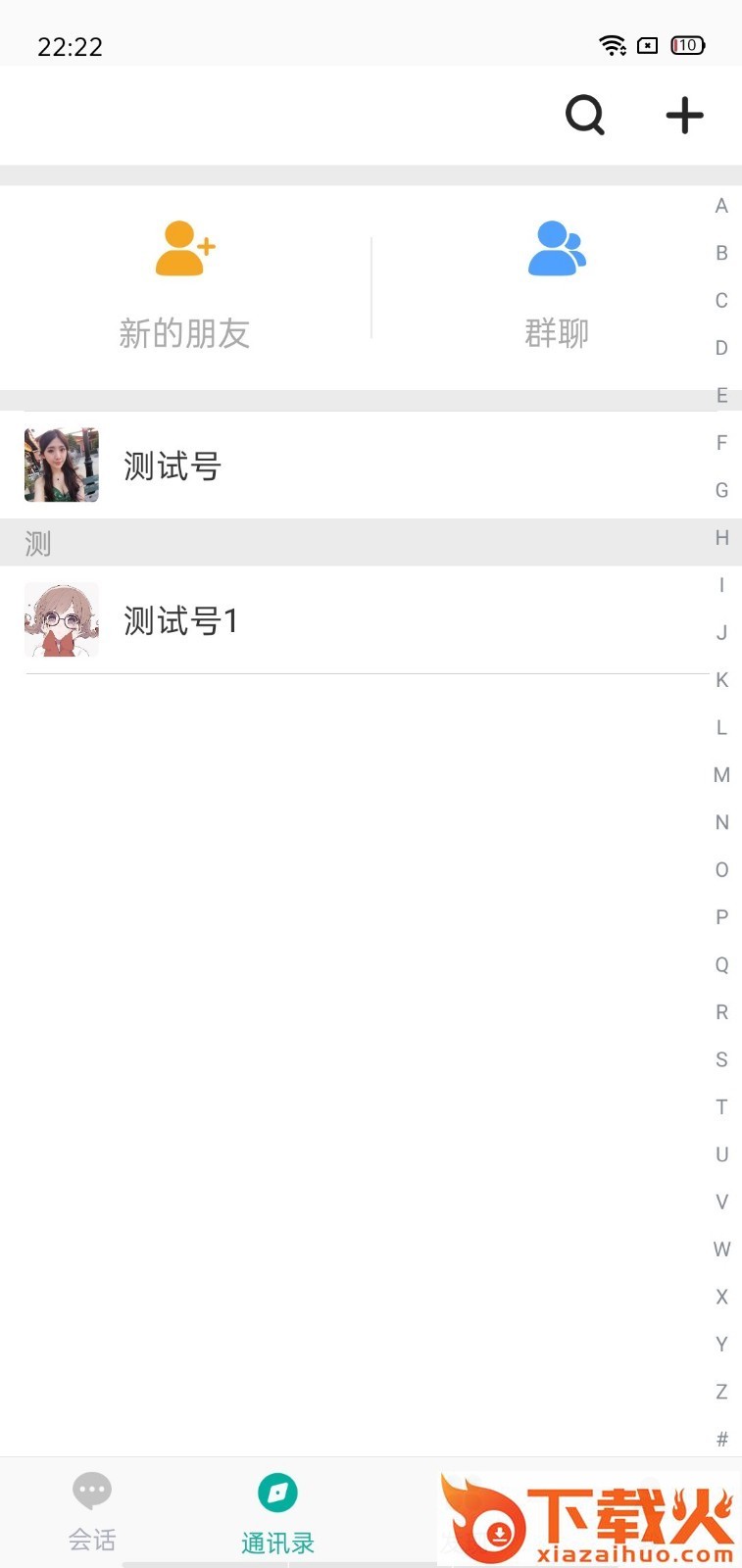Viewport: 742px width, 1568px height.
Task: Tap the plus icon to add
Action: pos(684,116)
